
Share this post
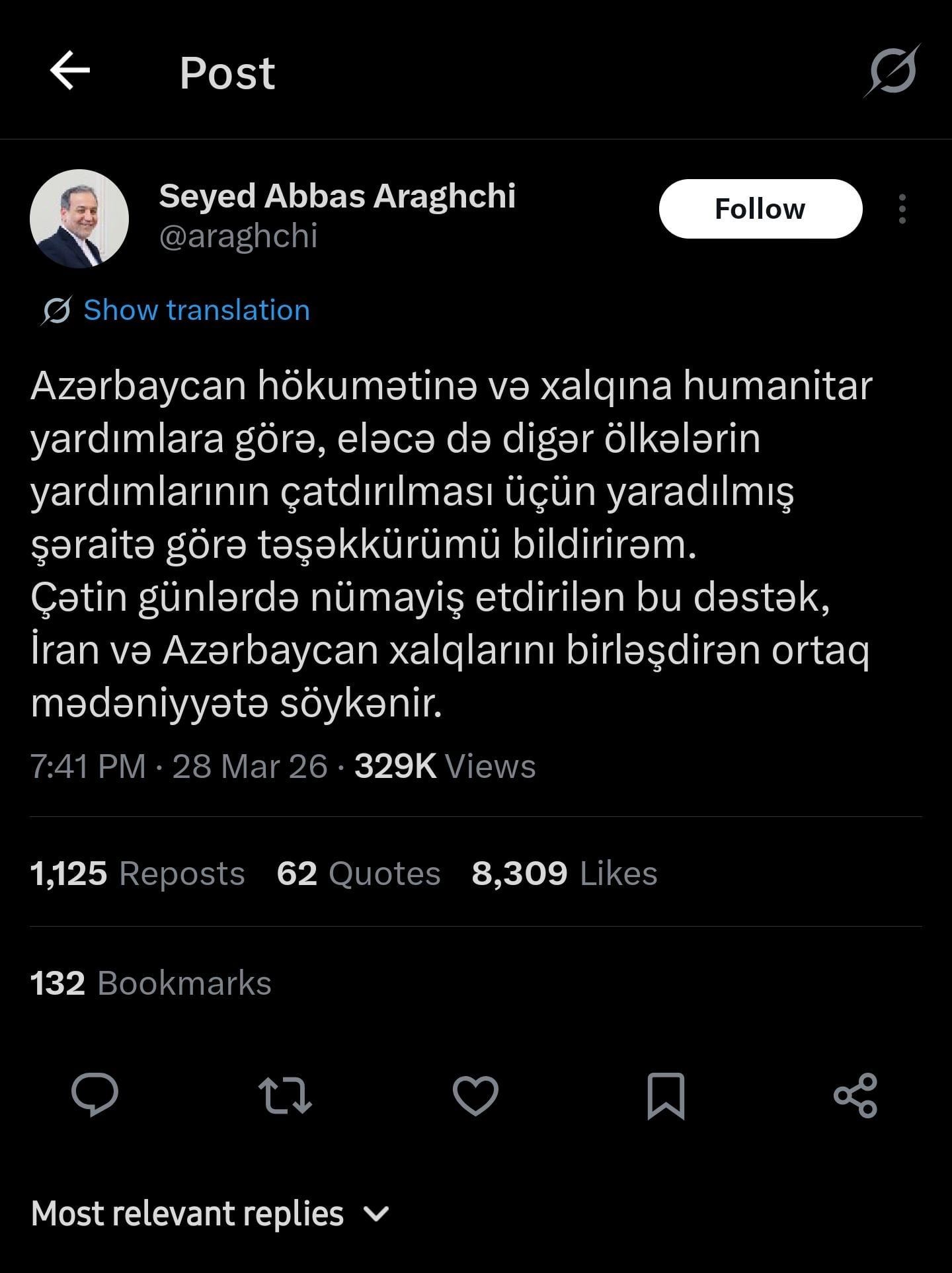coord(855,1095)
